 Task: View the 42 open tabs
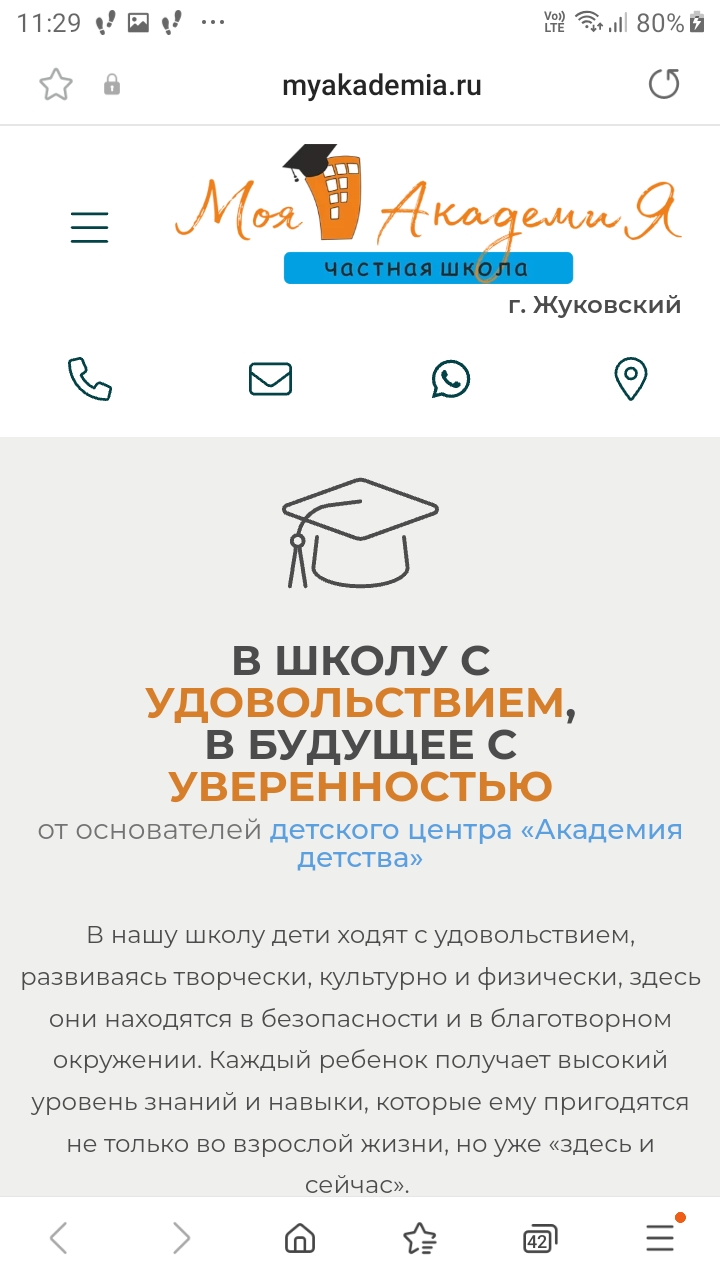(540, 1240)
